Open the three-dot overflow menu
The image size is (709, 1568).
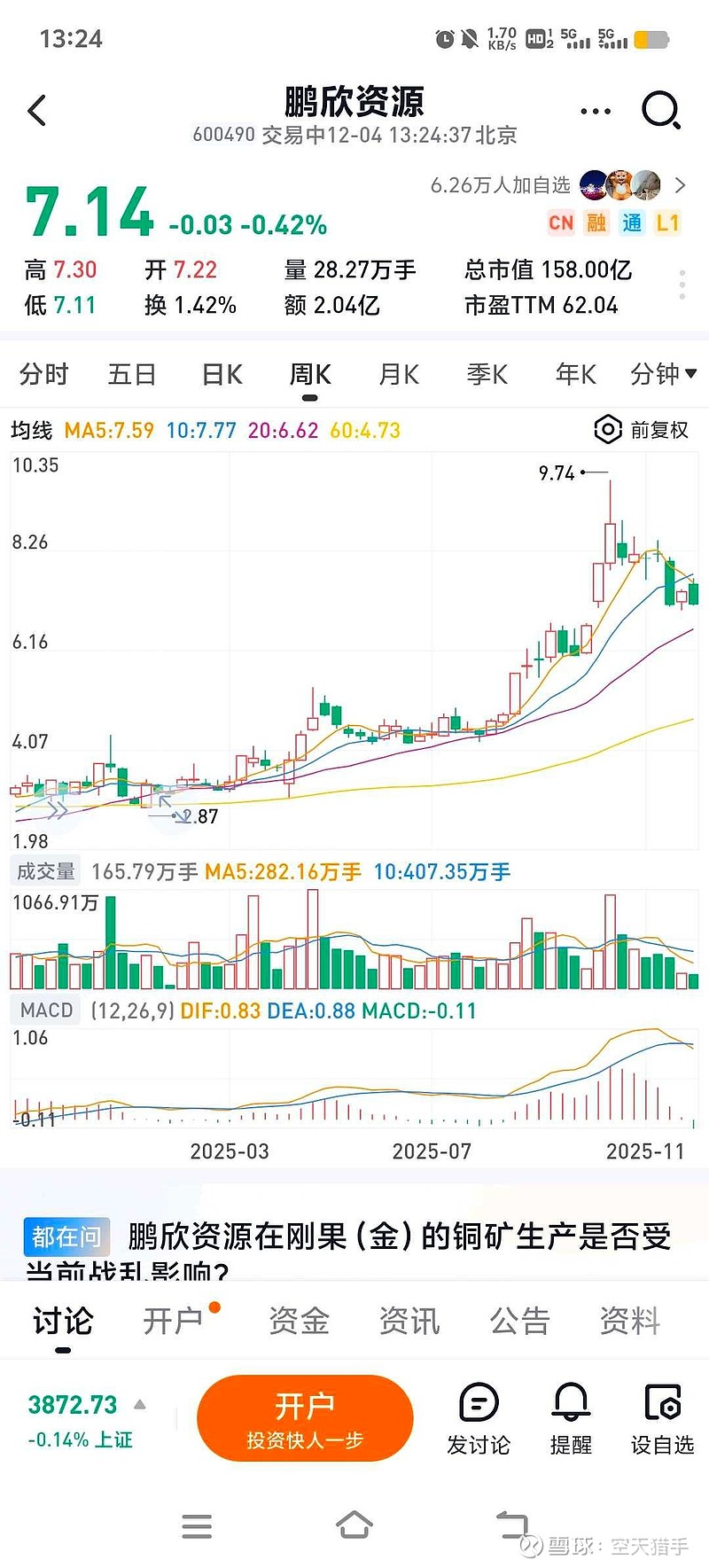coord(595,112)
